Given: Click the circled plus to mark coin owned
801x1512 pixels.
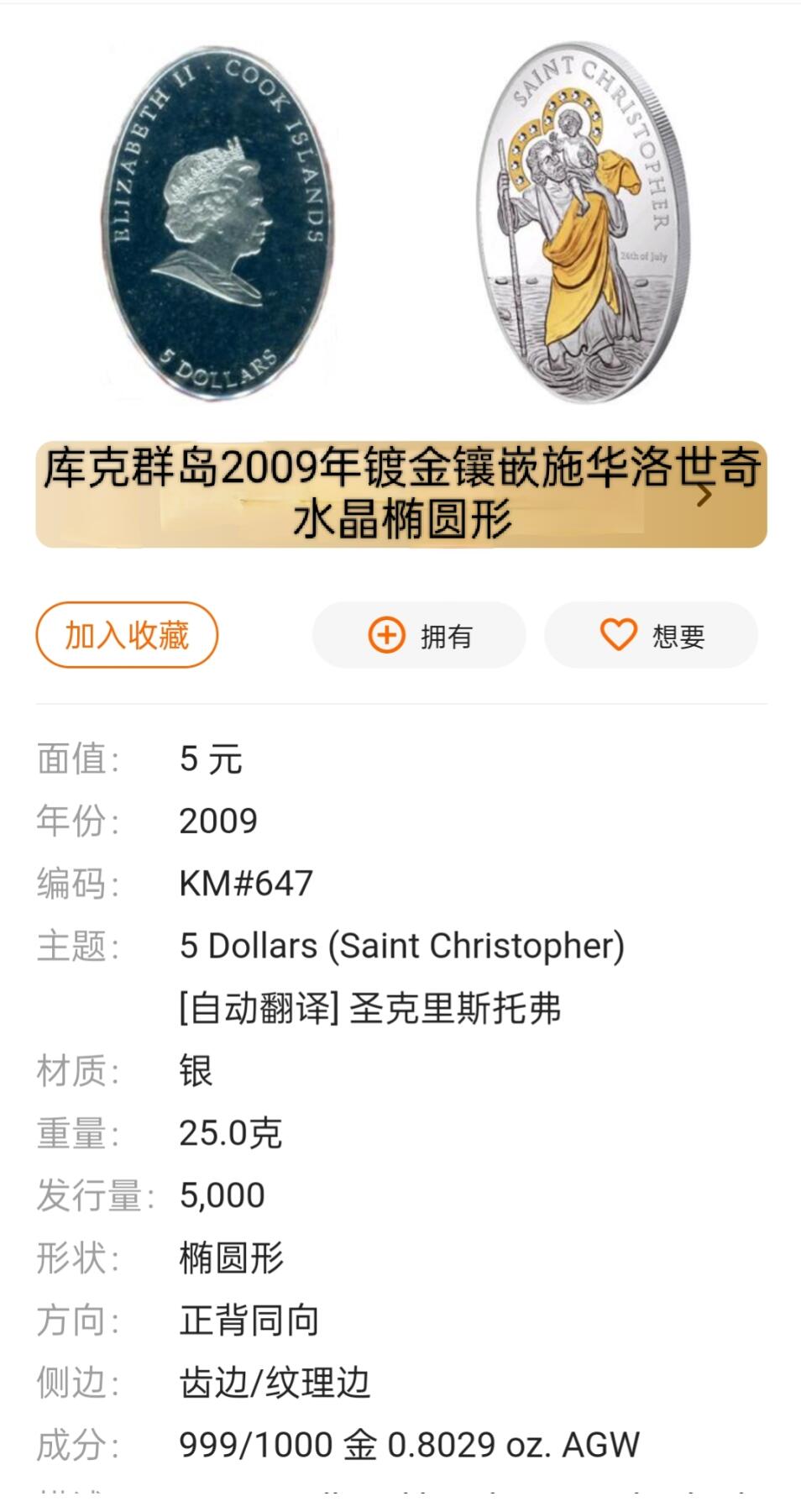Looking at the screenshot, I should coord(386,636).
